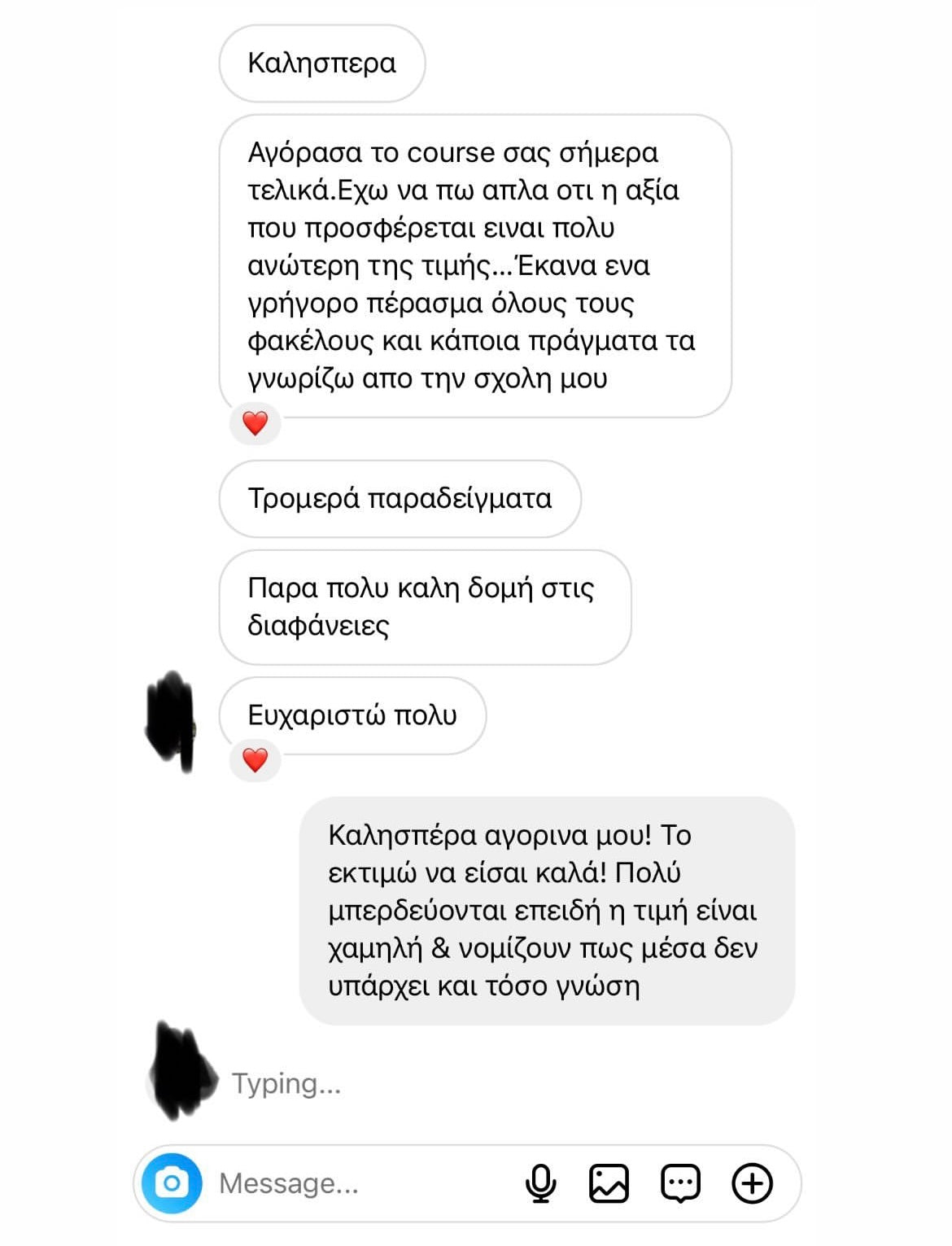Screen dimensions: 952x1246
Task: Record a voice message with the microphone
Action: (x=540, y=1183)
